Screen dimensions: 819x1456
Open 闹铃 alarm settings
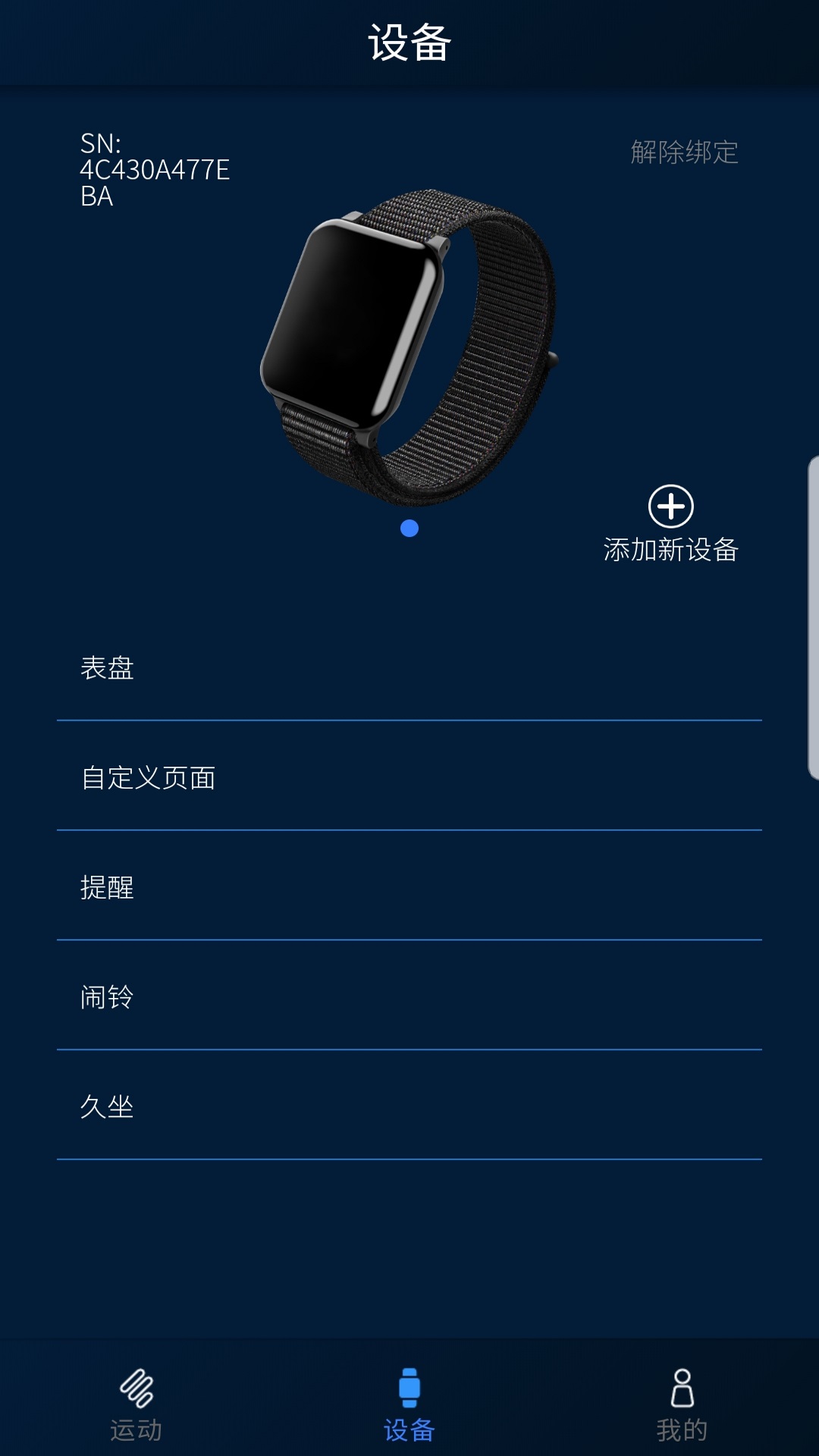pyautogui.click(x=409, y=997)
